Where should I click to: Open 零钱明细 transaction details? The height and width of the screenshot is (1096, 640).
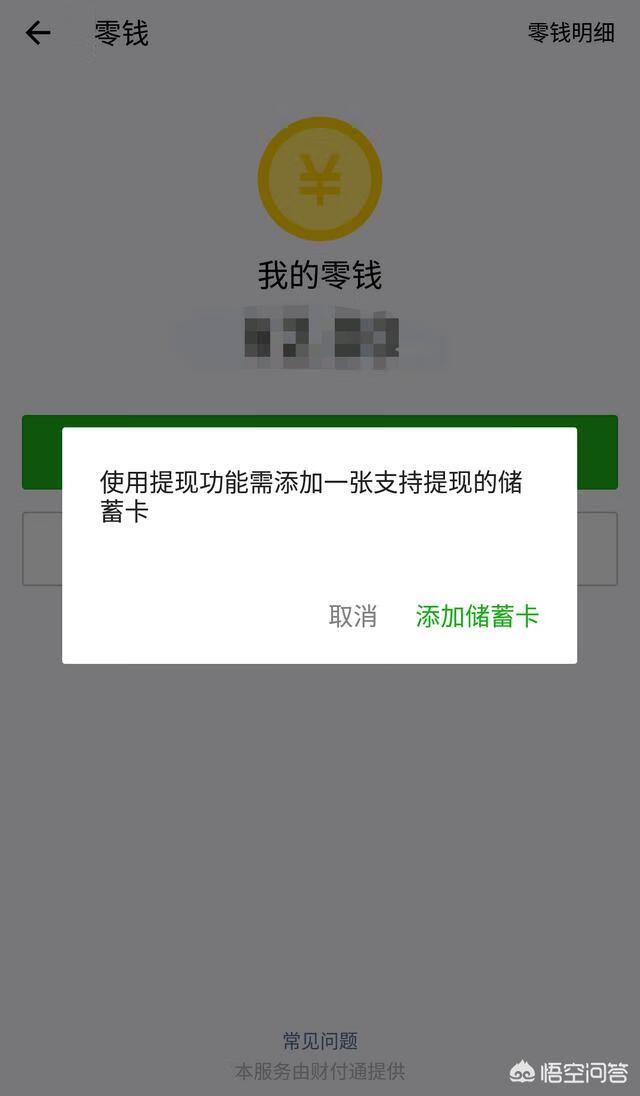tap(571, 33)
